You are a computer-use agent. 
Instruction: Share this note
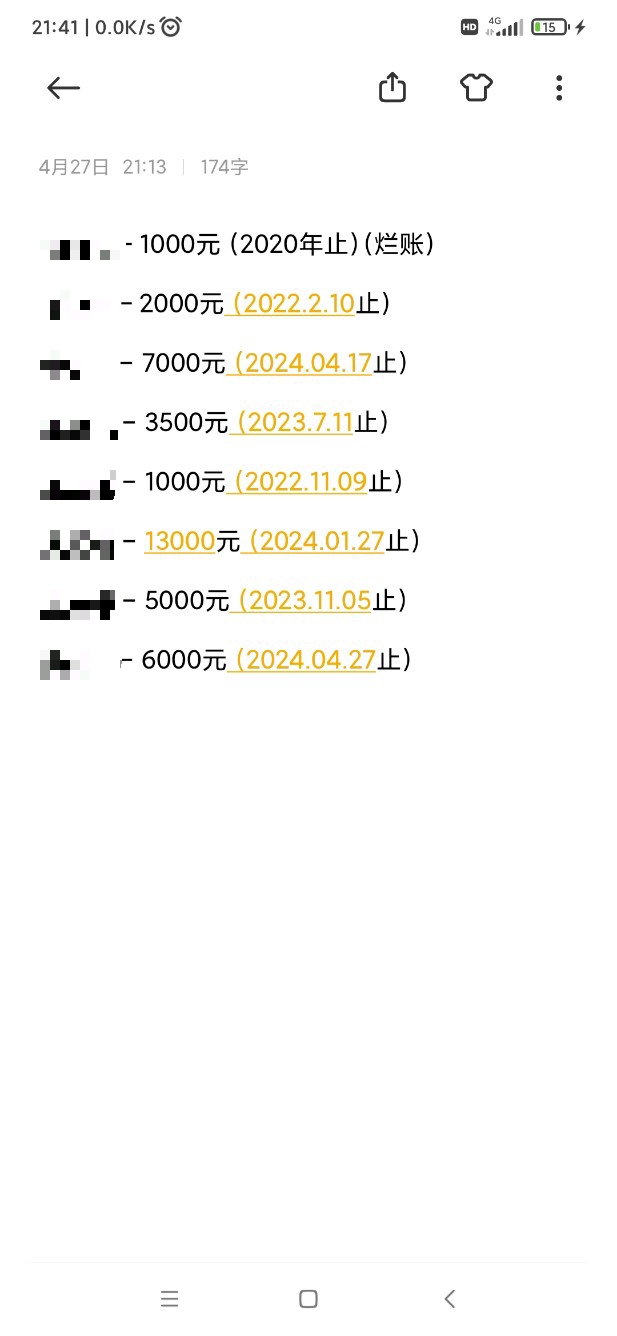point(392,88)
